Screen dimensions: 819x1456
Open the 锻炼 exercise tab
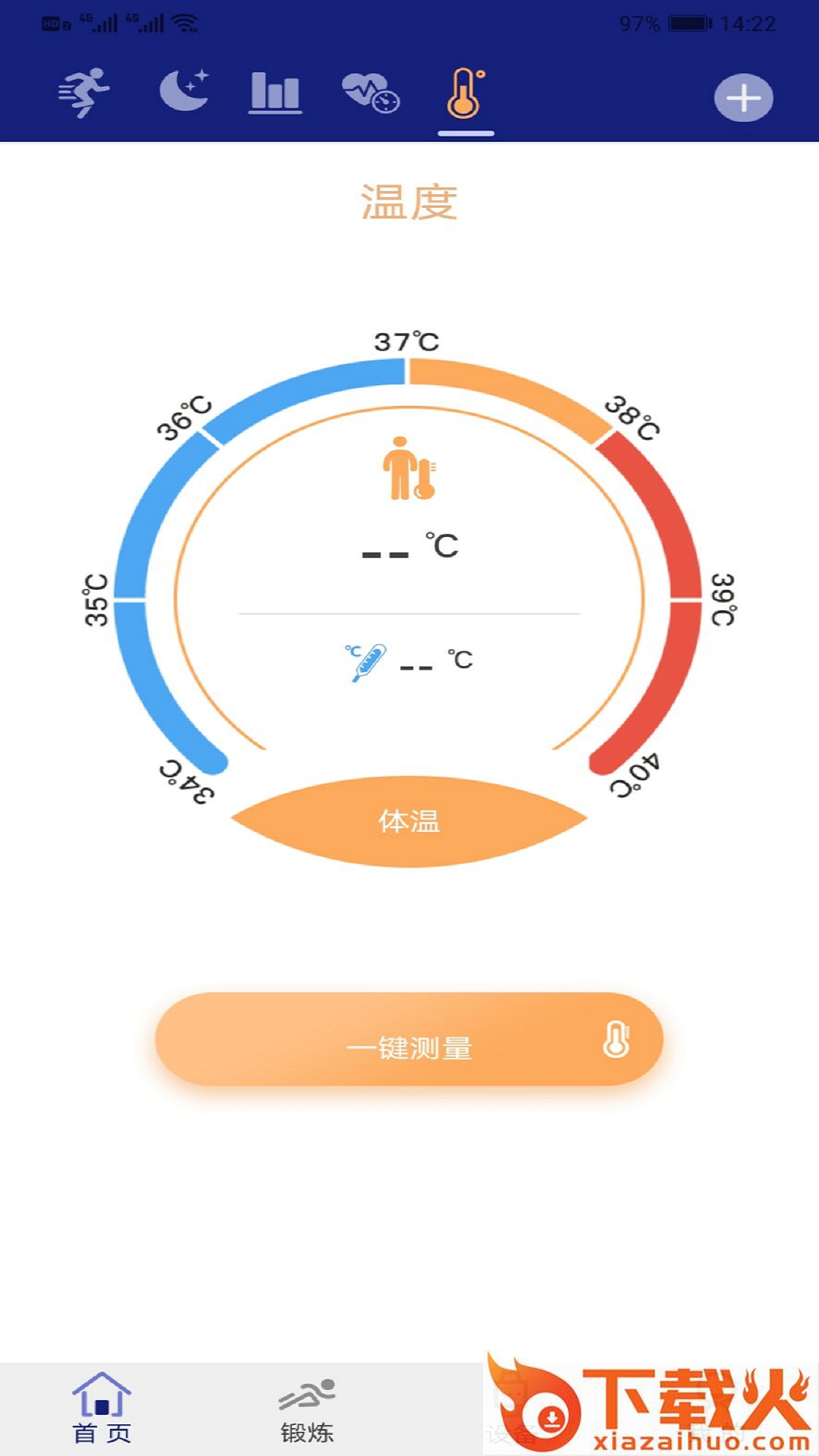(x=307, y=1410)
